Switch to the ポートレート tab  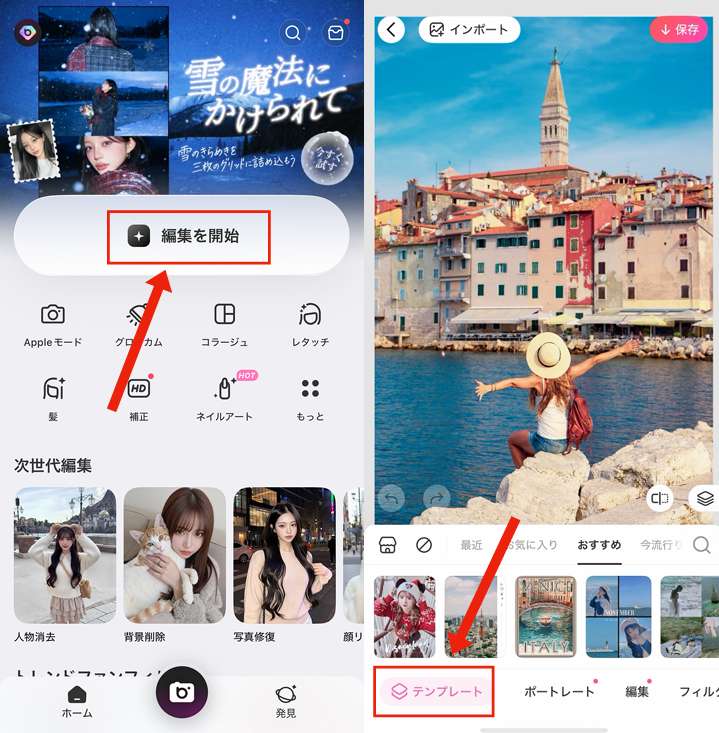(x=558, y=691)
